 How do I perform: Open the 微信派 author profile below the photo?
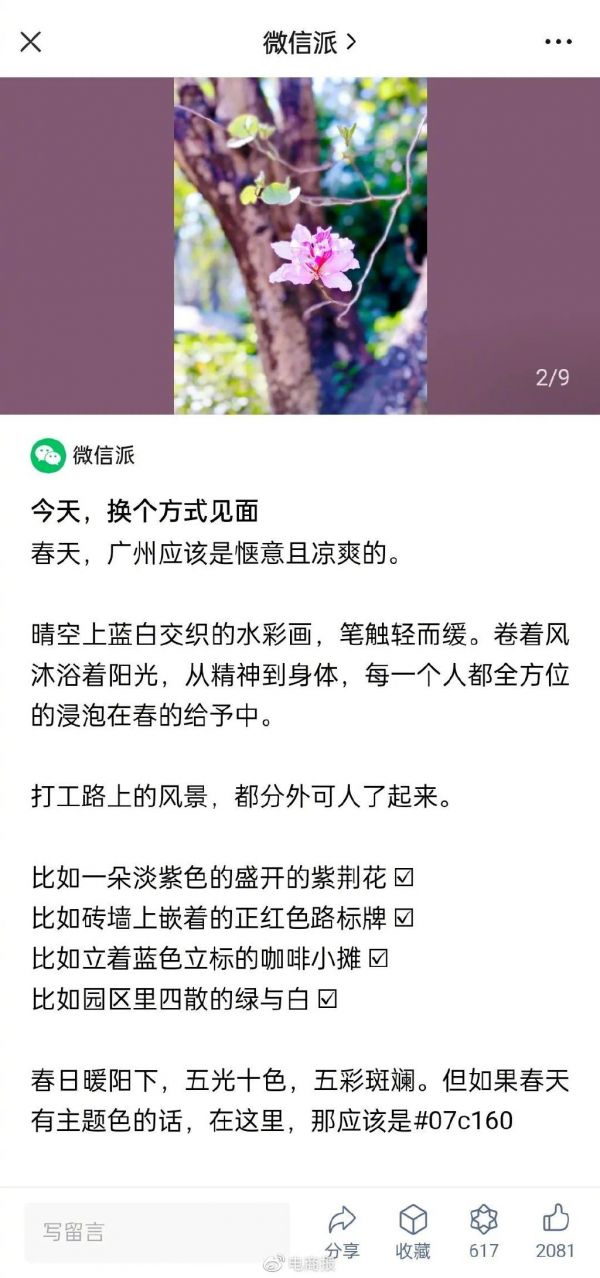[83, 456]
